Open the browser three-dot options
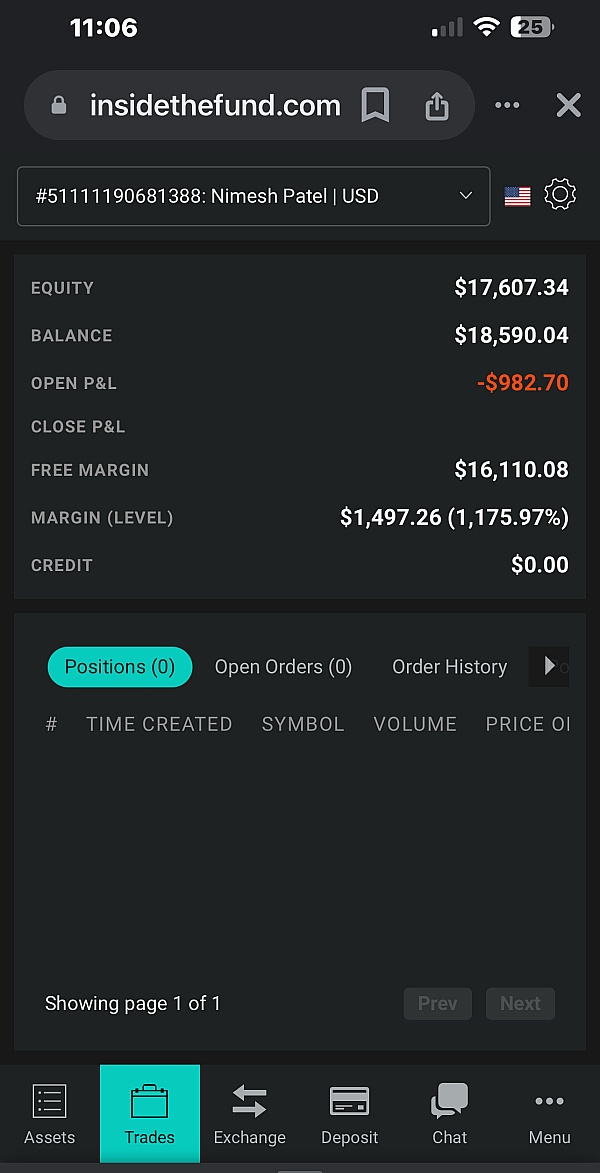This screenshot has height=1173, width=600. 507,105
